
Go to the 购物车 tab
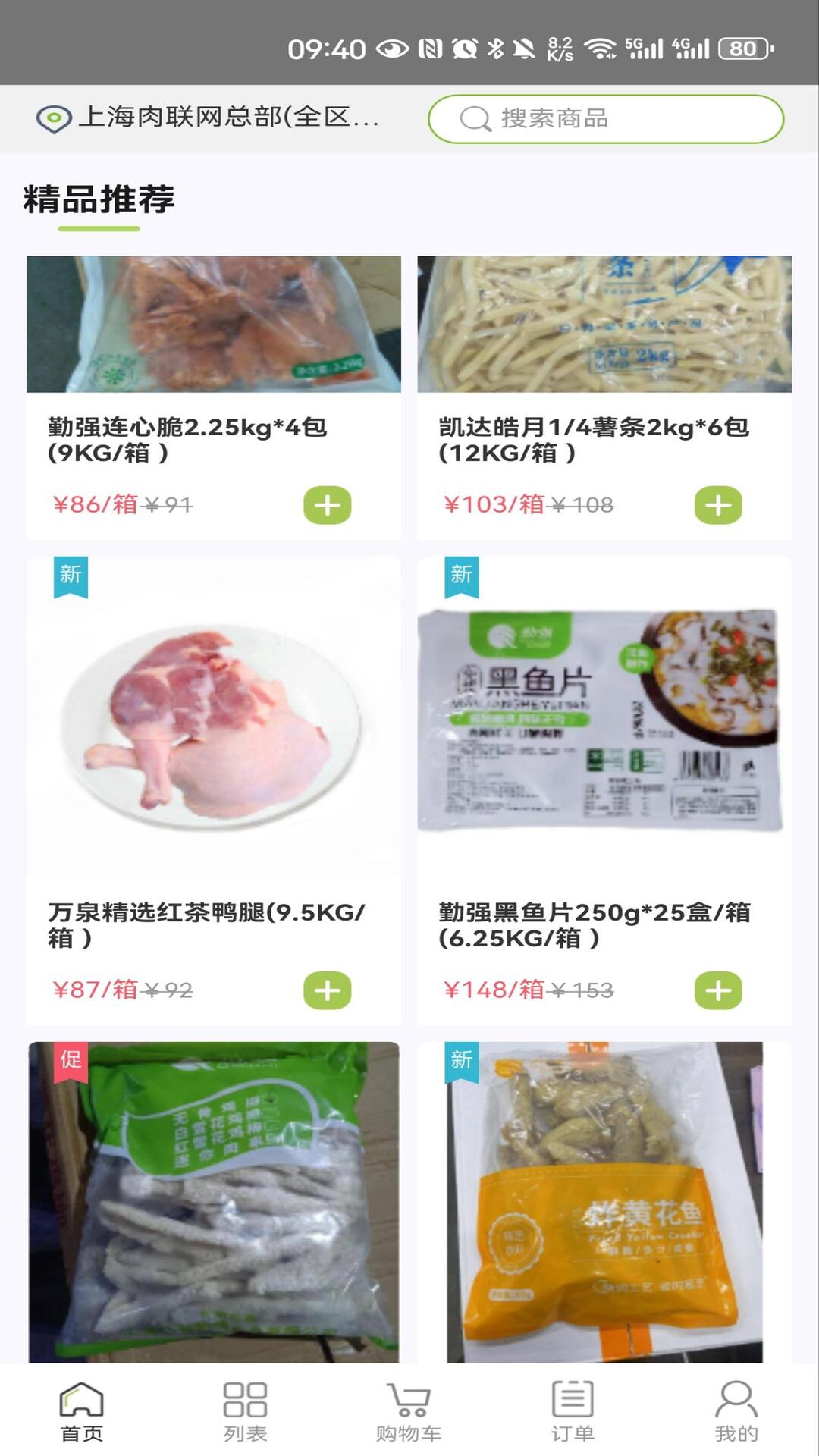pos(409,1412)
